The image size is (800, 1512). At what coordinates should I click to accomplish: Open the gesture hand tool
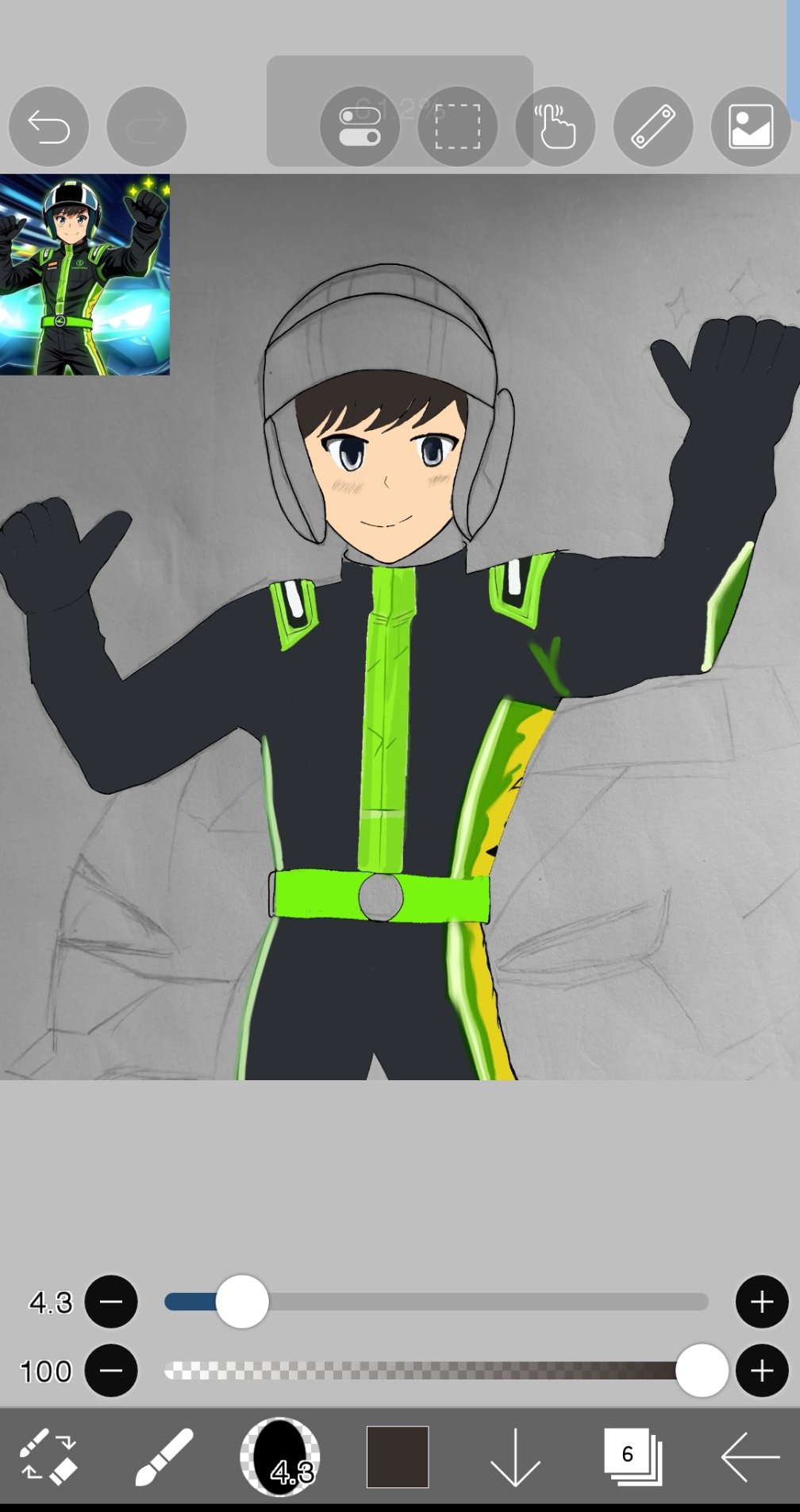point(556,126)
